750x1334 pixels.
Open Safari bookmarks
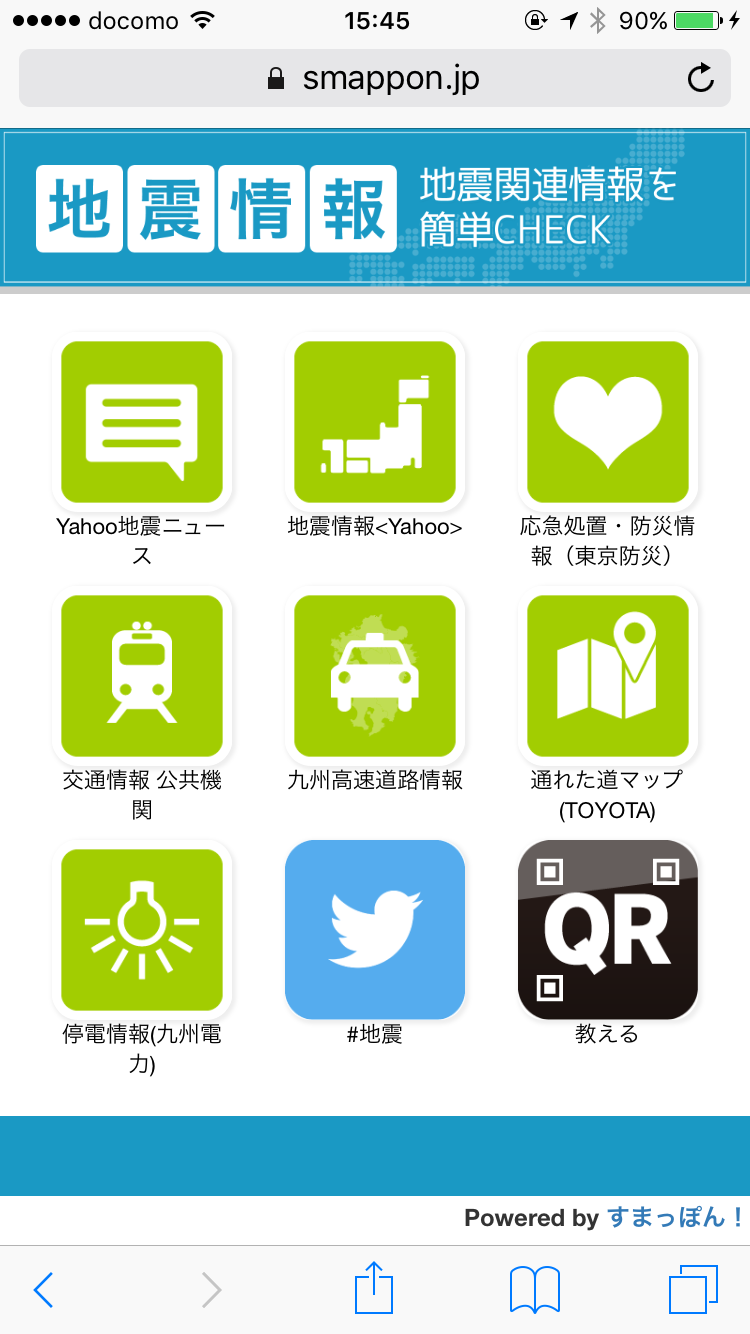tap(535, 1290)
